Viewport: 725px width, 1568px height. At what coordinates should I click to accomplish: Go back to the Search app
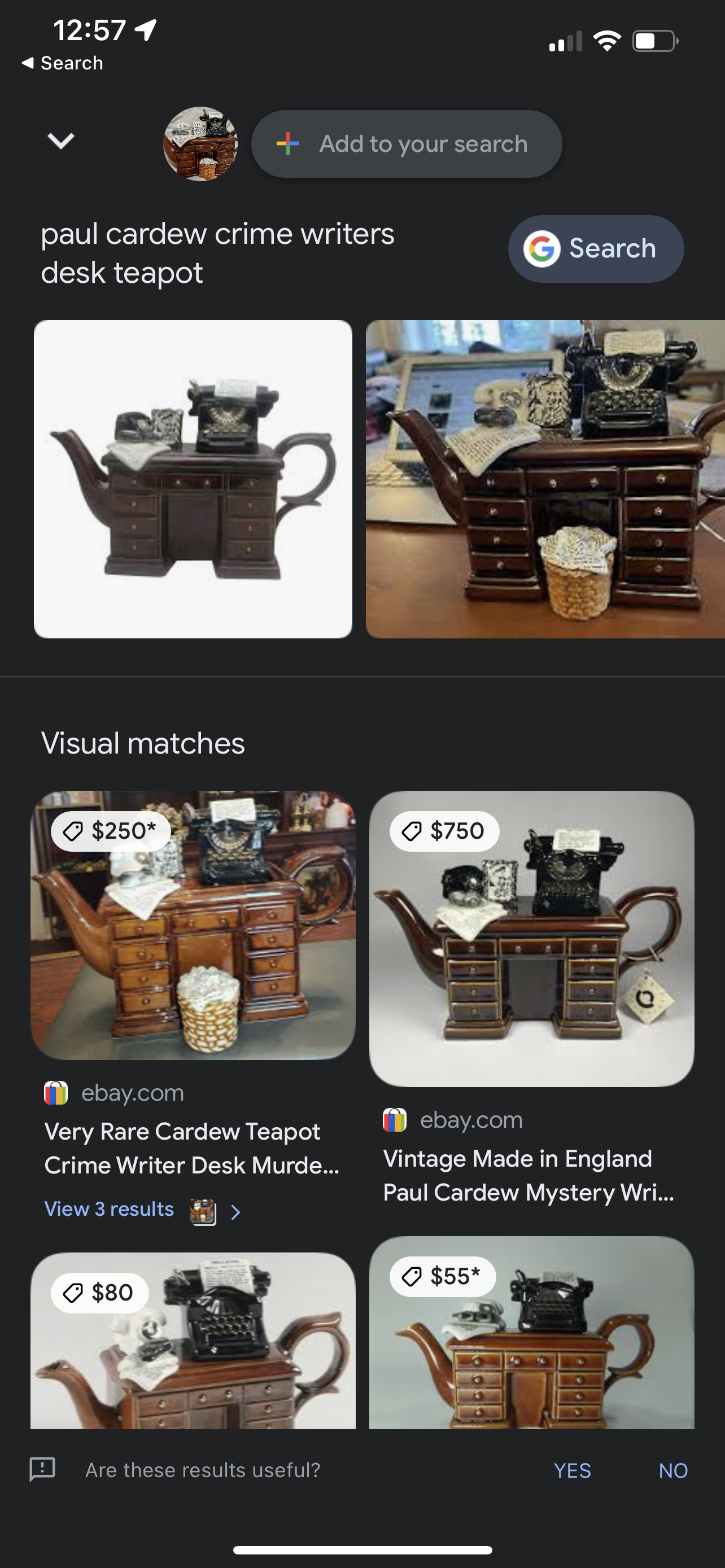click(x=62, y=63)
